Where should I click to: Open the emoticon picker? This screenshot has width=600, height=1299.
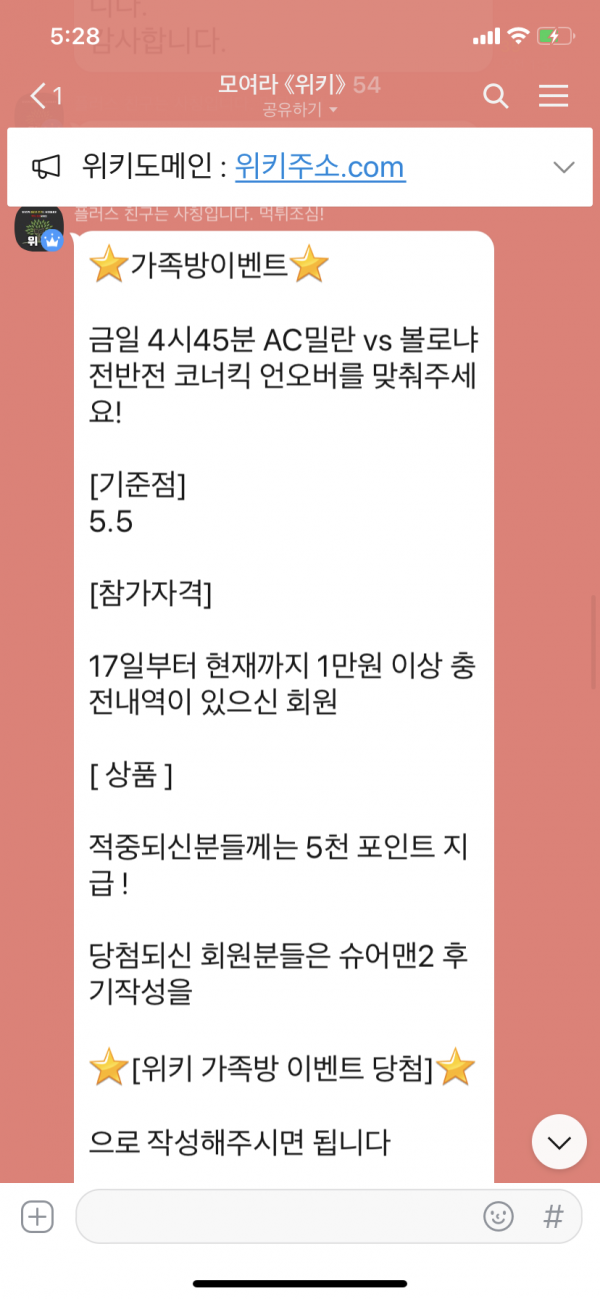[x=498, y=1216]
